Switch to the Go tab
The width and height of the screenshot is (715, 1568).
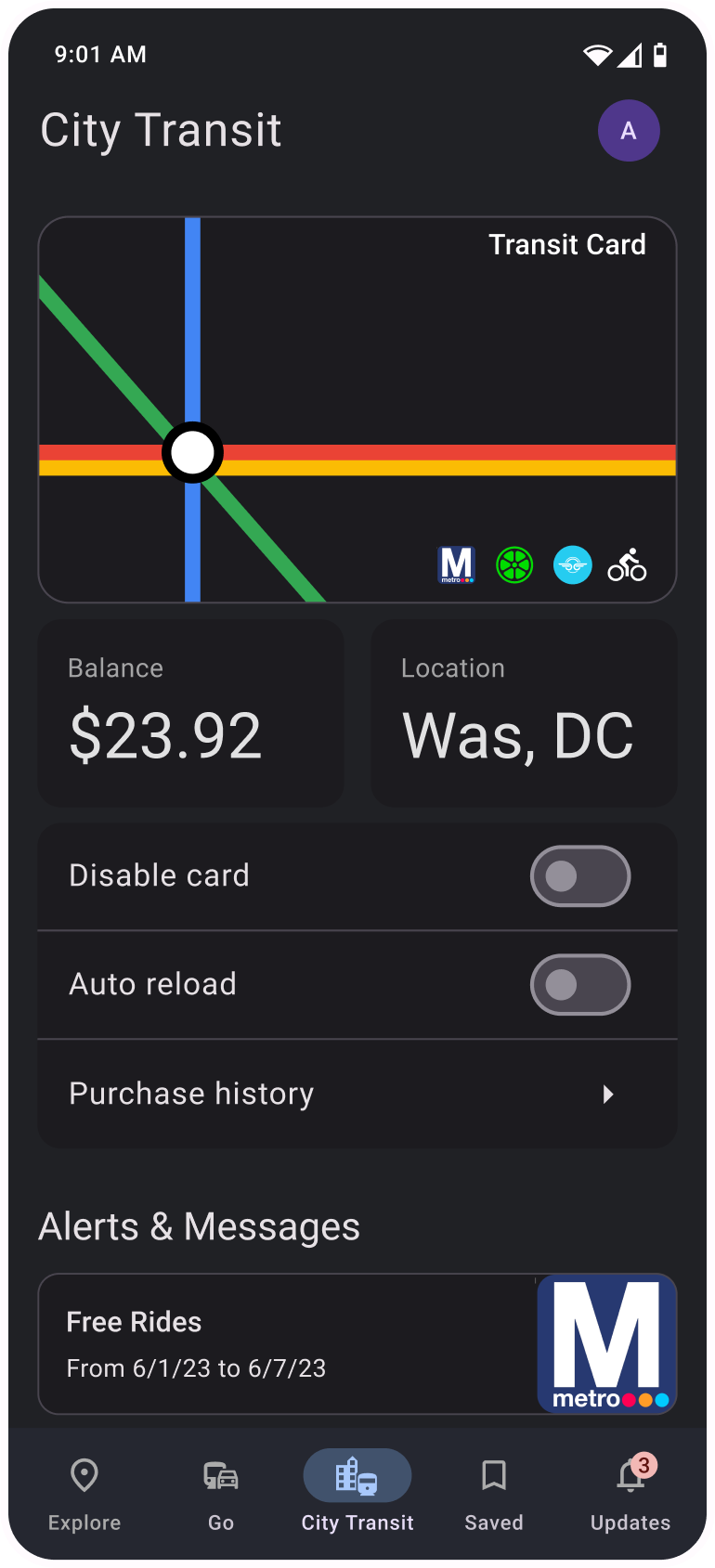[221, 1492]
